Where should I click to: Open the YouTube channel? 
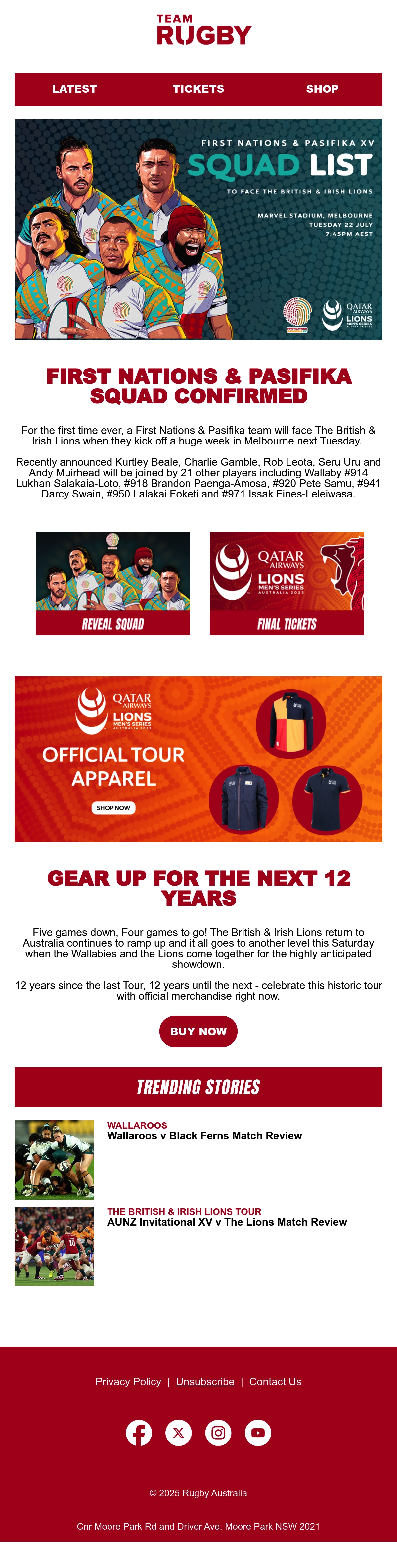click(258, 1433)
